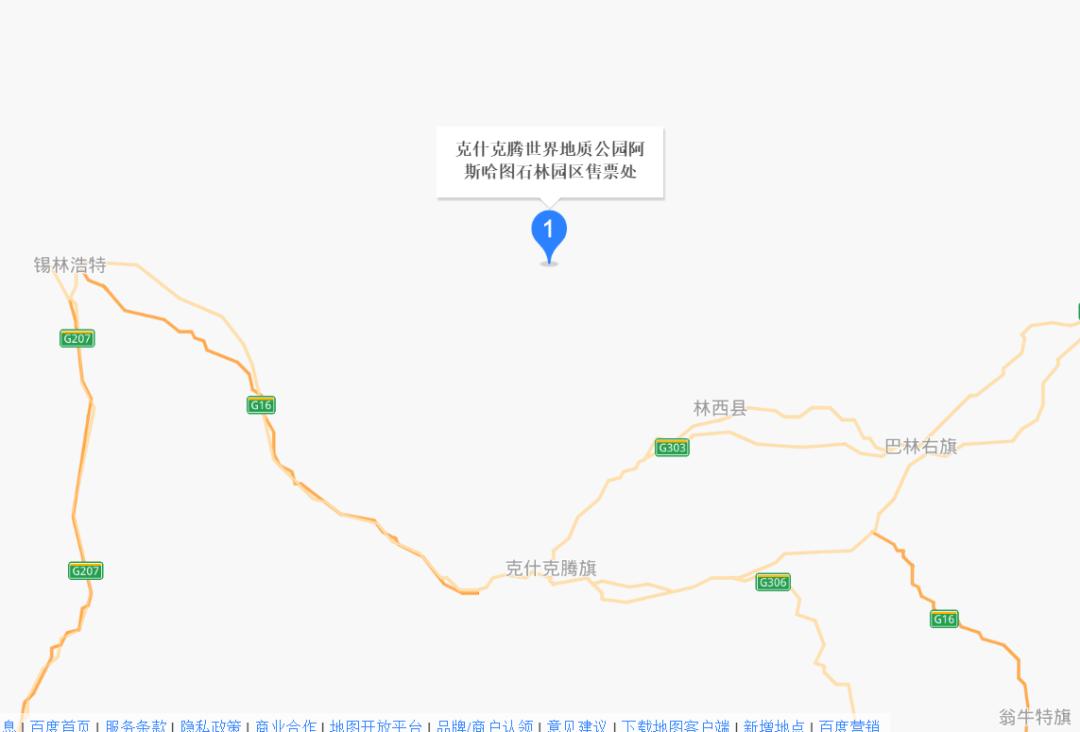Tap 下载地图客户端 link
1080x732 pixels.
676,726
